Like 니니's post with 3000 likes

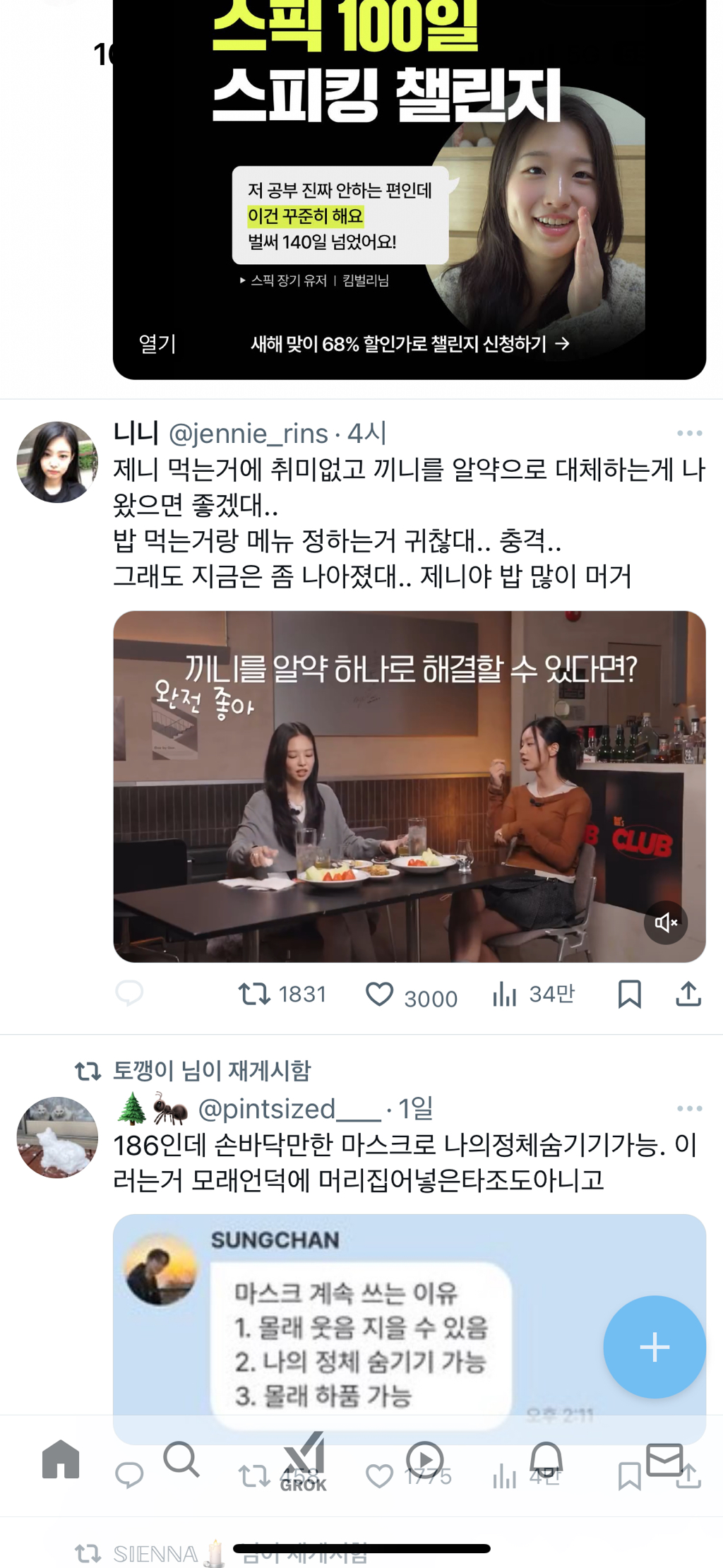[380, 994]
